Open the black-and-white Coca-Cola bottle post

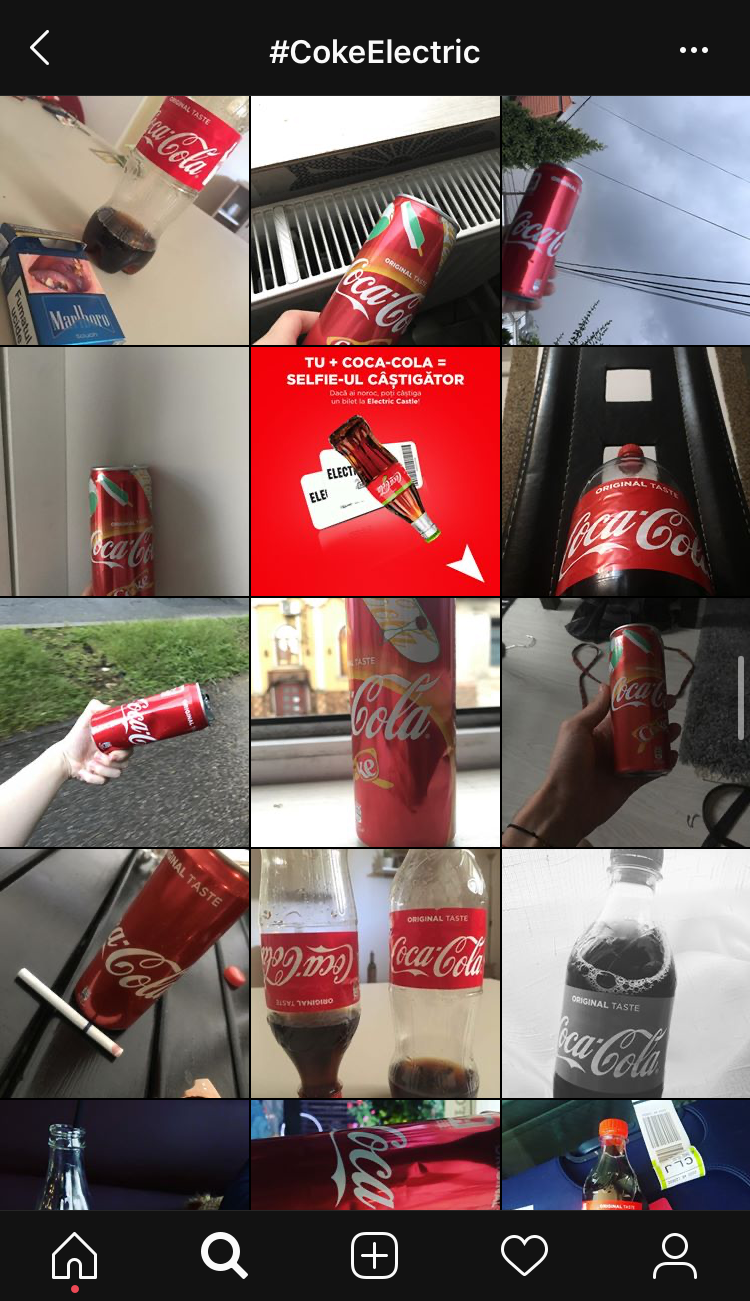(626, 973)
